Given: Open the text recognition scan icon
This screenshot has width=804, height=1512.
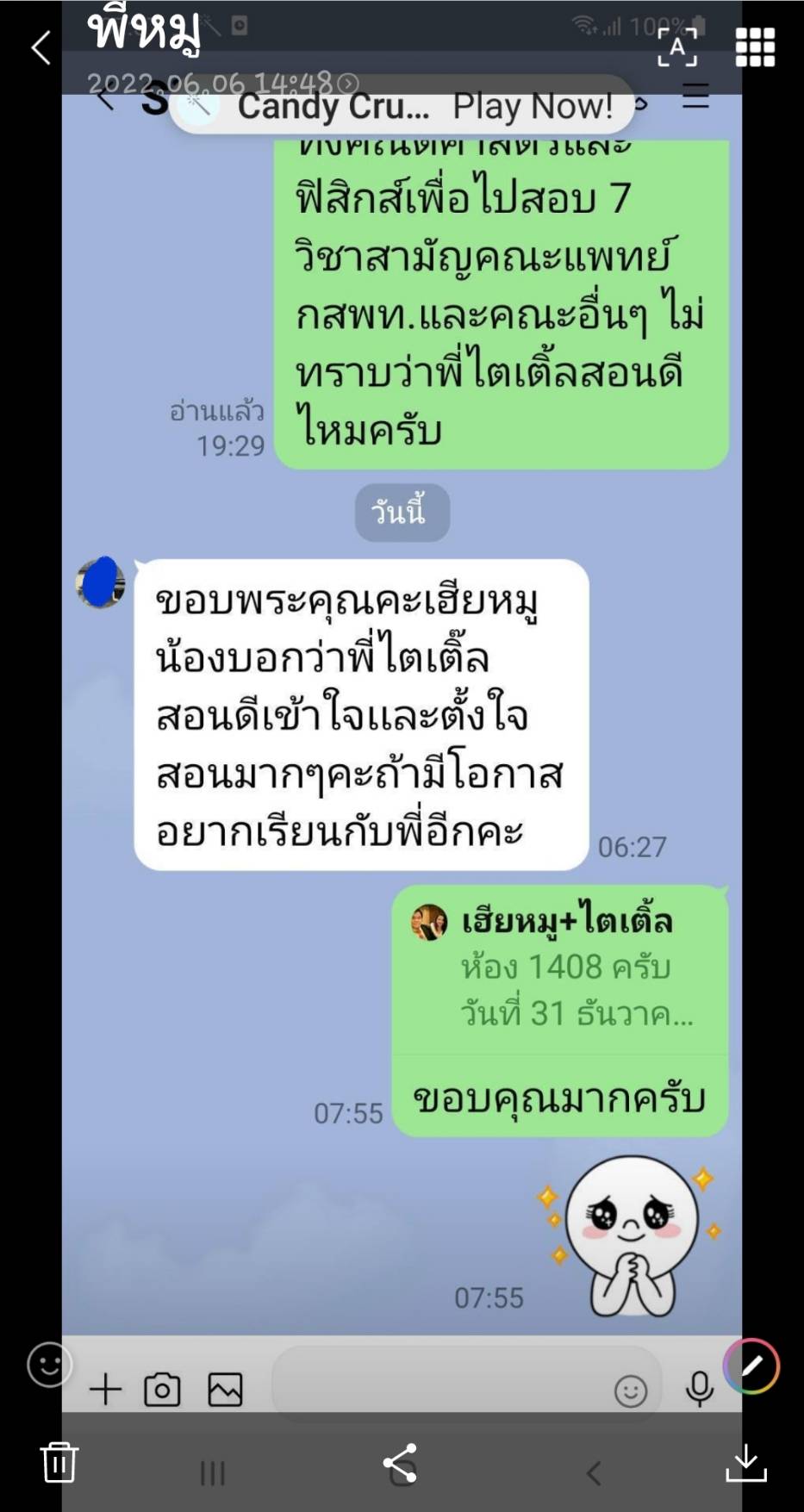Looking at the screenshot, I should coord(677,47).
